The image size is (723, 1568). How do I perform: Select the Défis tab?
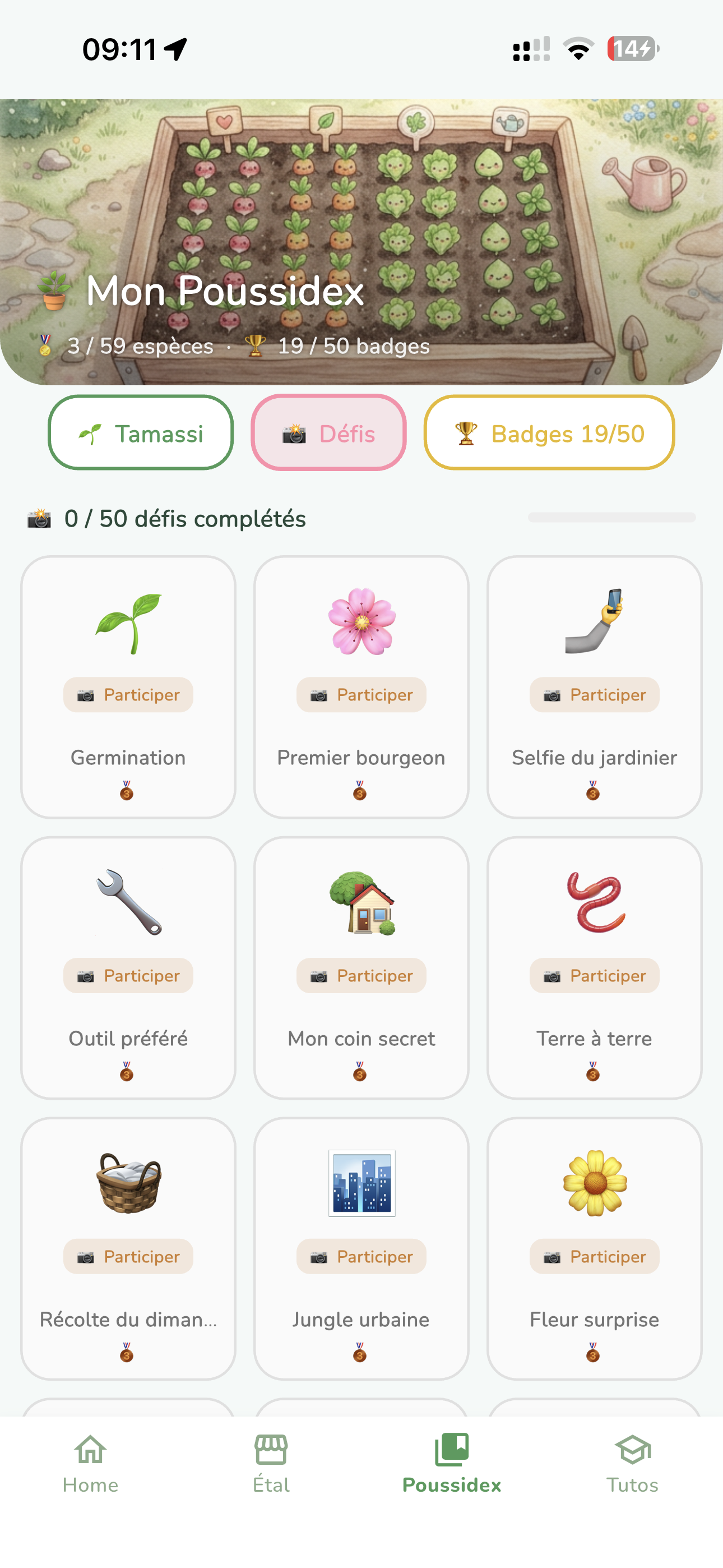pyautogui.click(x=328, y=433)
